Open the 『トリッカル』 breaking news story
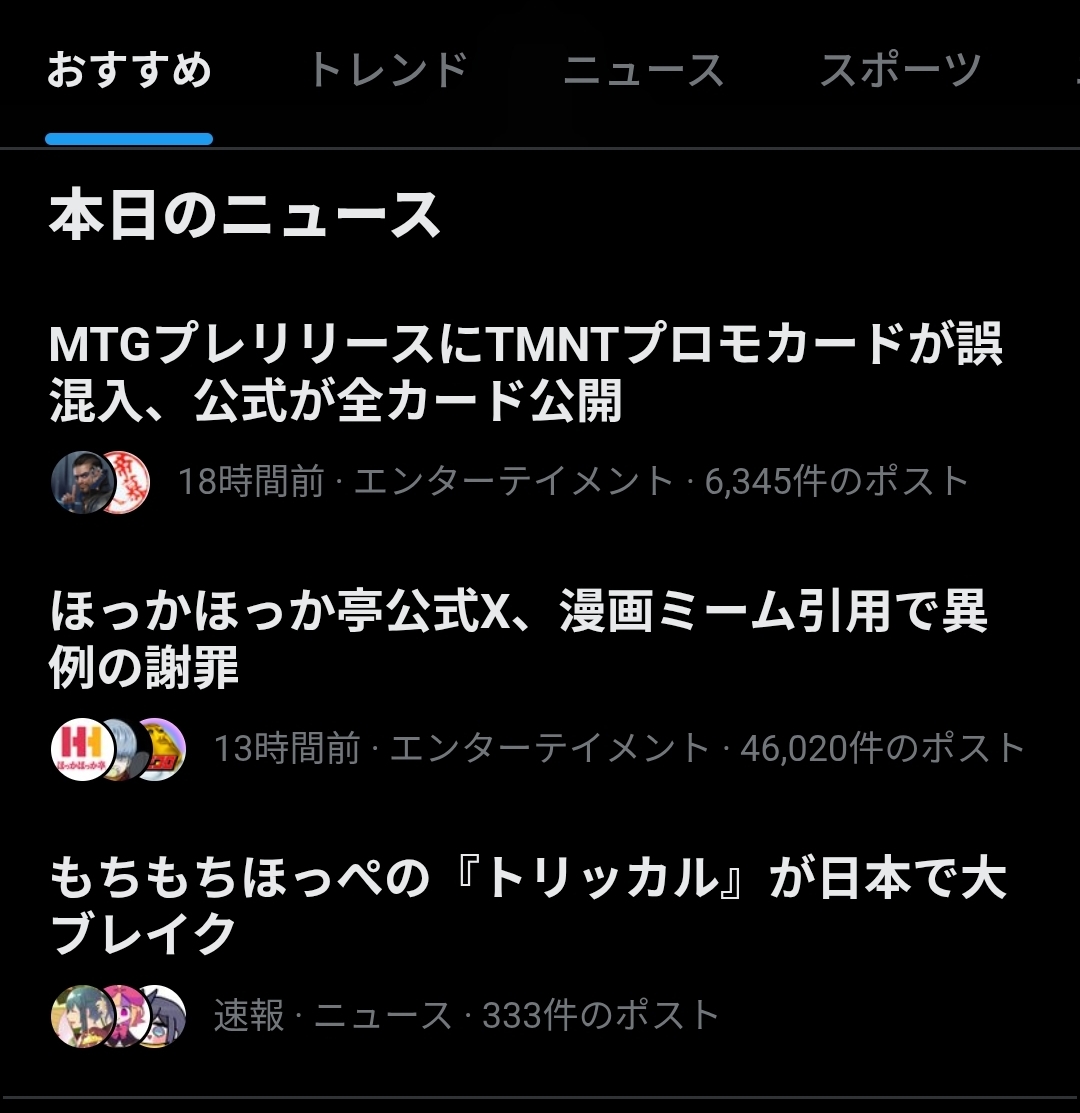This screenshot has width=1080, height=1113. click(528, 906)
